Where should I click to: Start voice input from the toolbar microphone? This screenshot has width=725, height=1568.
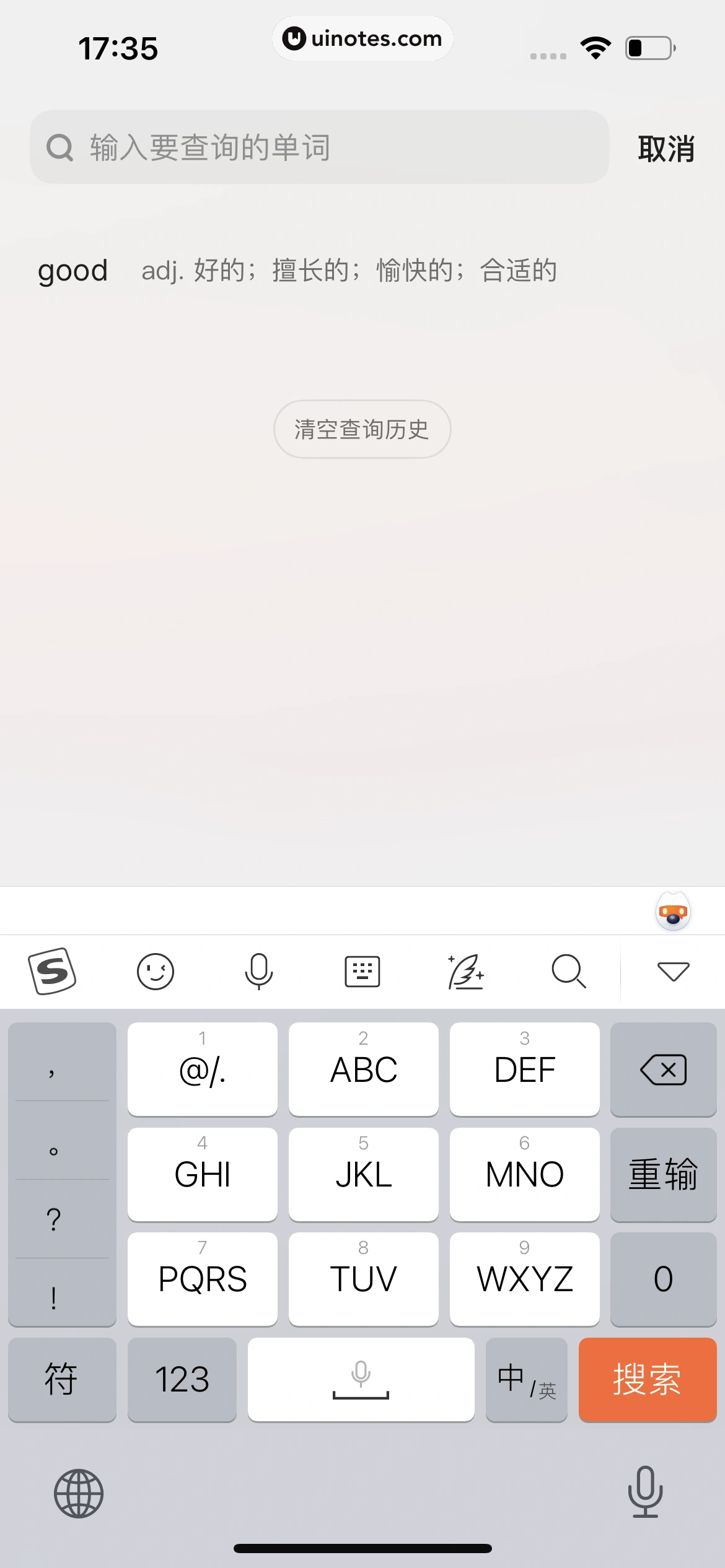tap(259, 970)
